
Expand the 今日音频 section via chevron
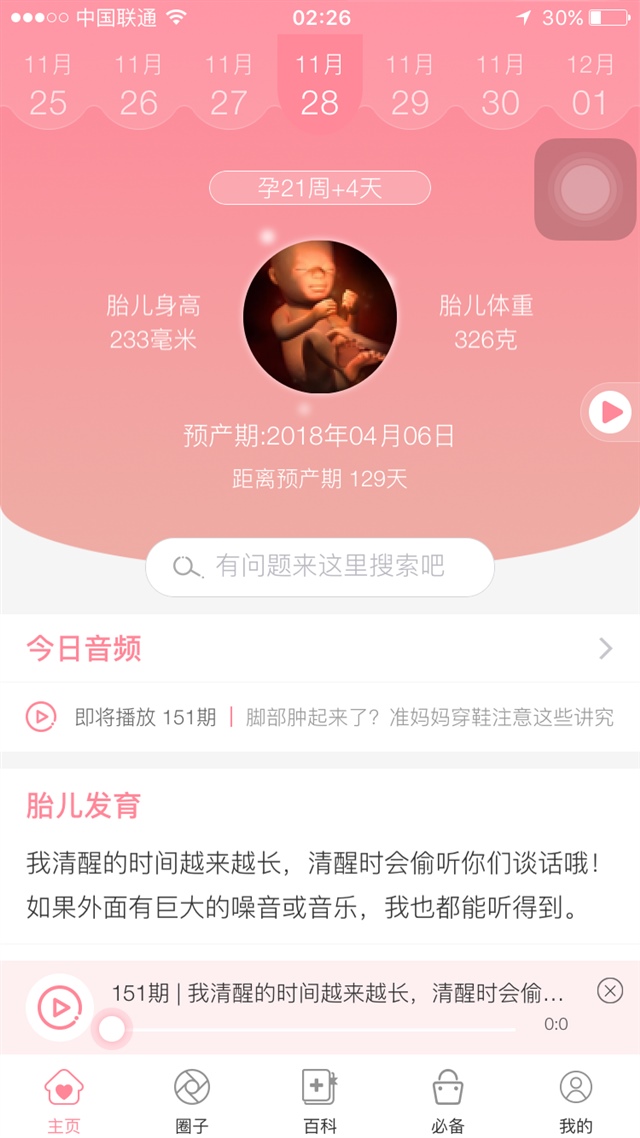click(605, 649)
